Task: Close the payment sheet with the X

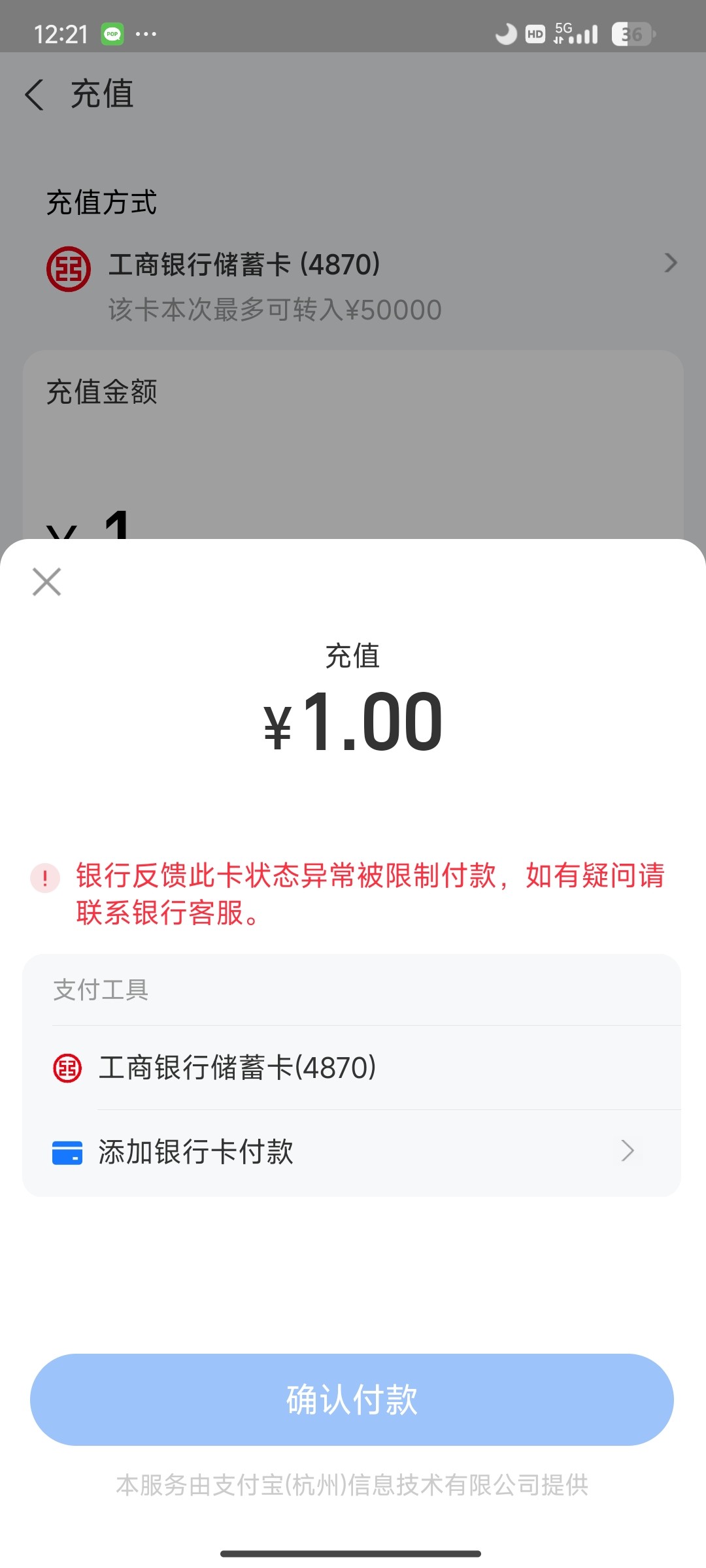Action: point(46,581)
